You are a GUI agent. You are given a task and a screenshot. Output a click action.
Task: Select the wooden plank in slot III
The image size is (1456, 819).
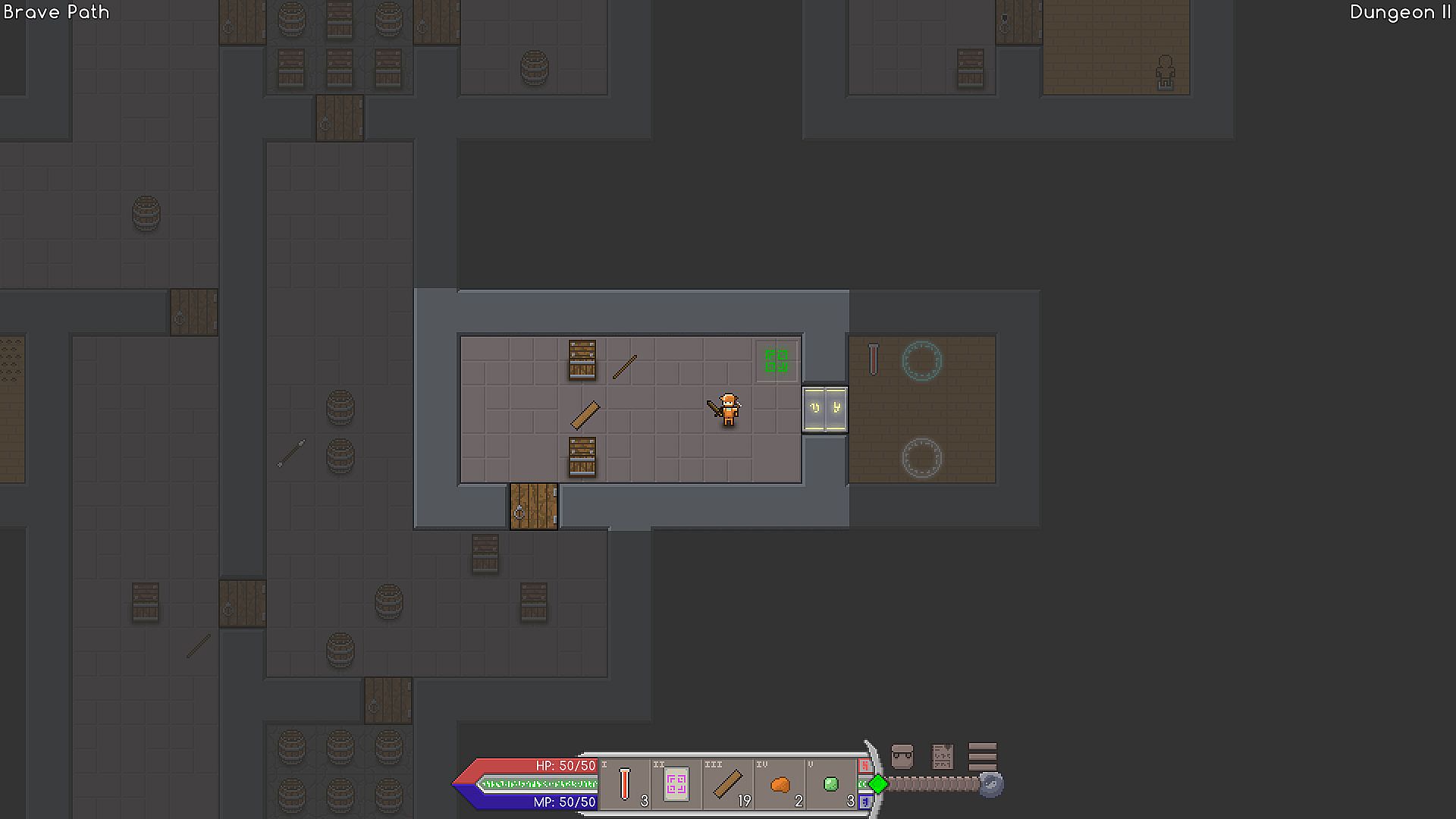[x=727, y=784]
